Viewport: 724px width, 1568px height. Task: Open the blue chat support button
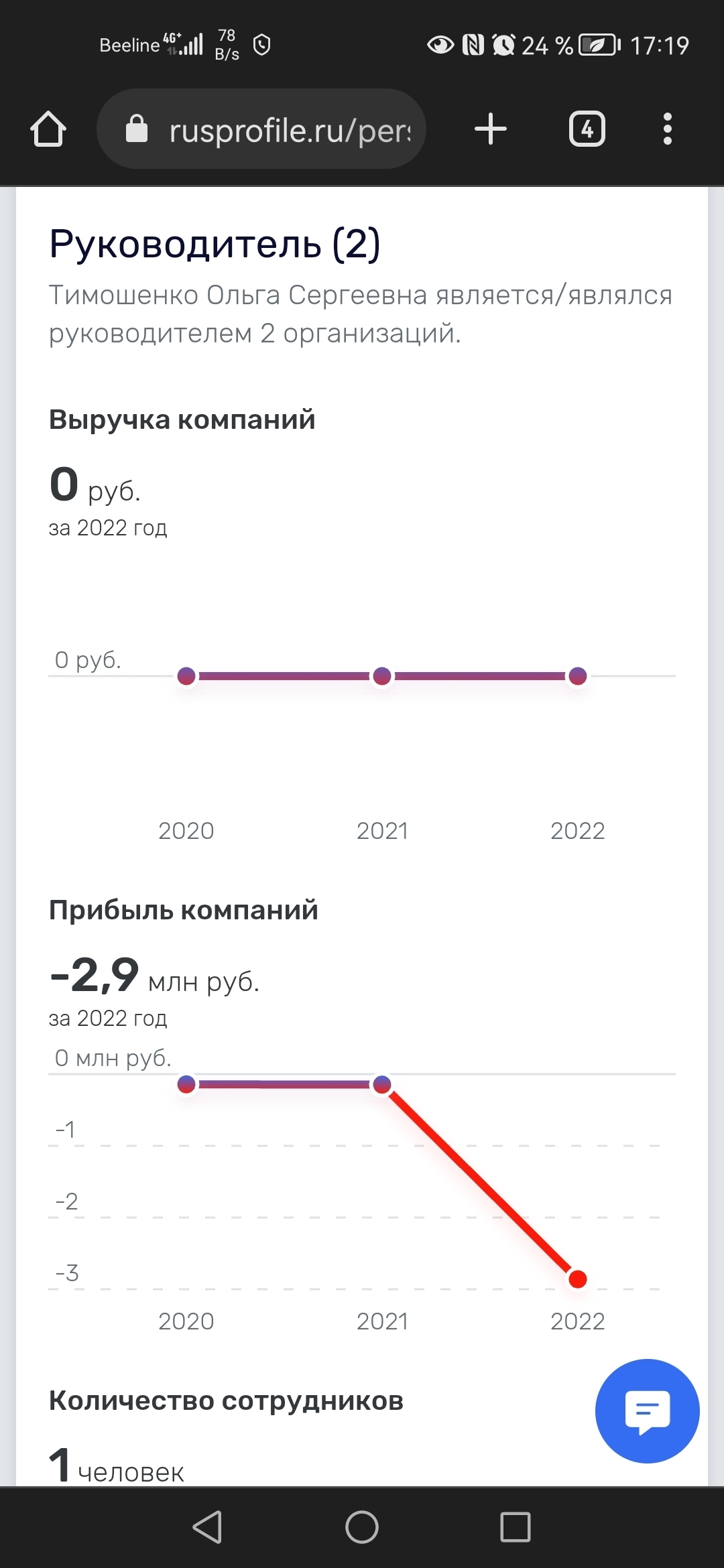(648, 1411)
